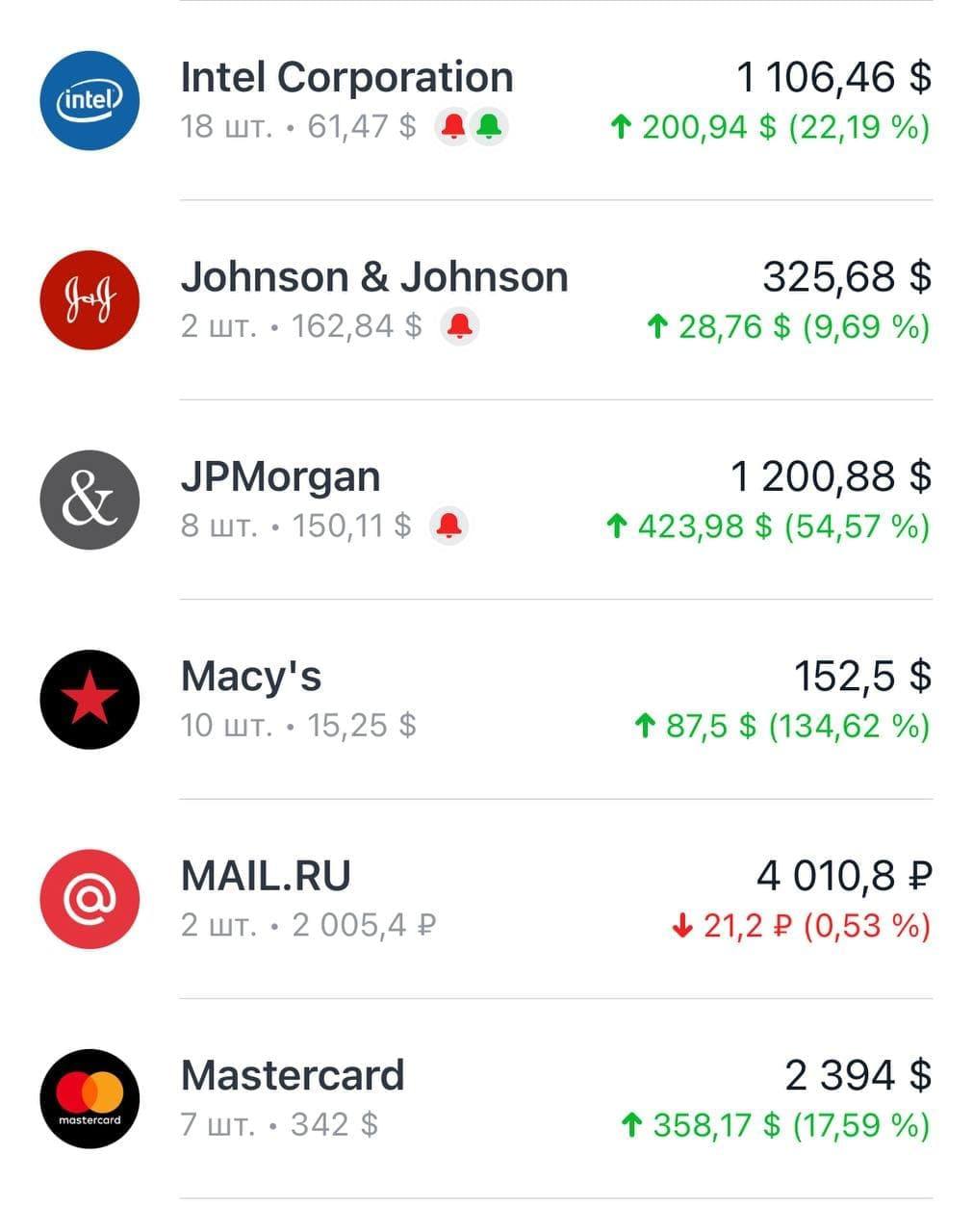This screenshot has height=1232, width=973.
Task: Select the Macy's position
Action: click(x=251, y=677)
